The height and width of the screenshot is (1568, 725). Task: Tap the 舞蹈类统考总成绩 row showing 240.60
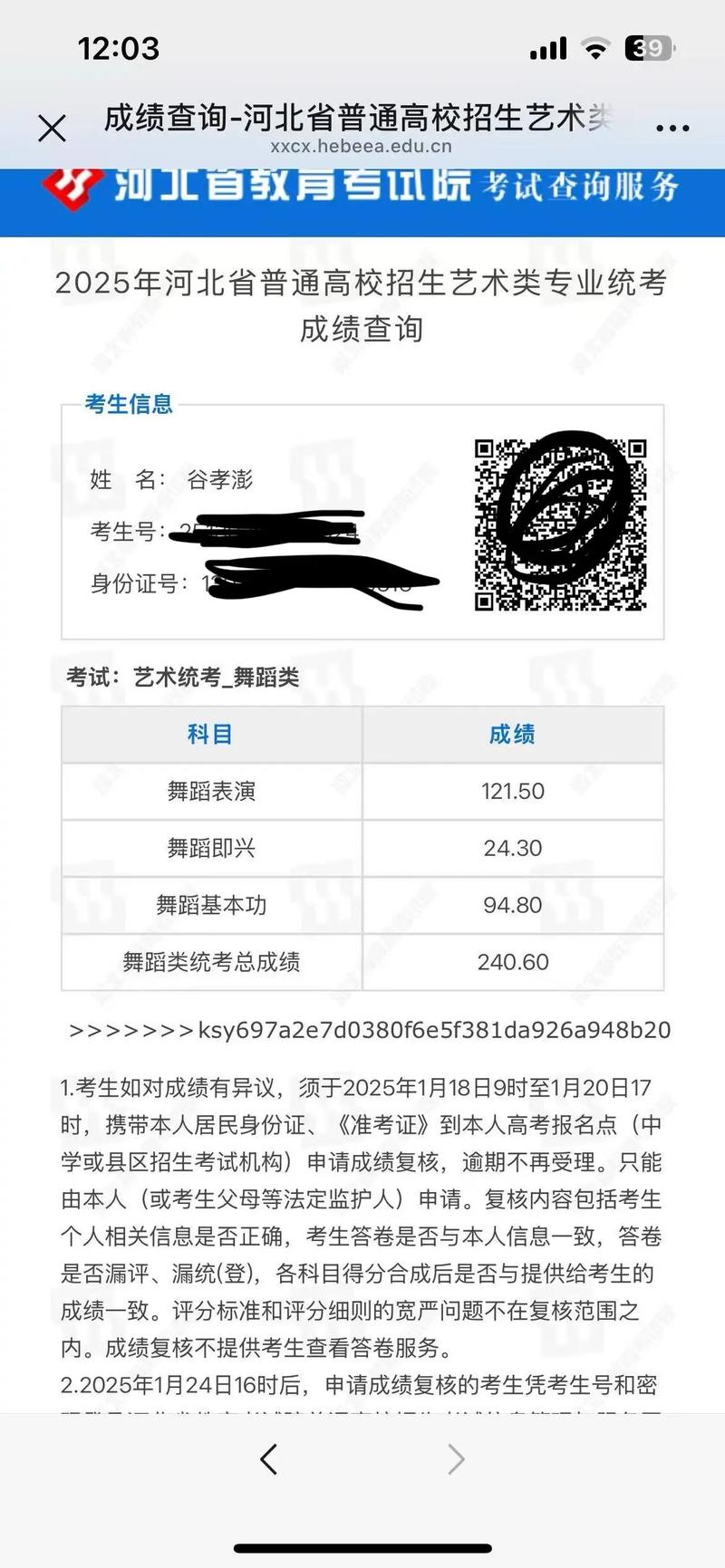[x=362, y=961]
